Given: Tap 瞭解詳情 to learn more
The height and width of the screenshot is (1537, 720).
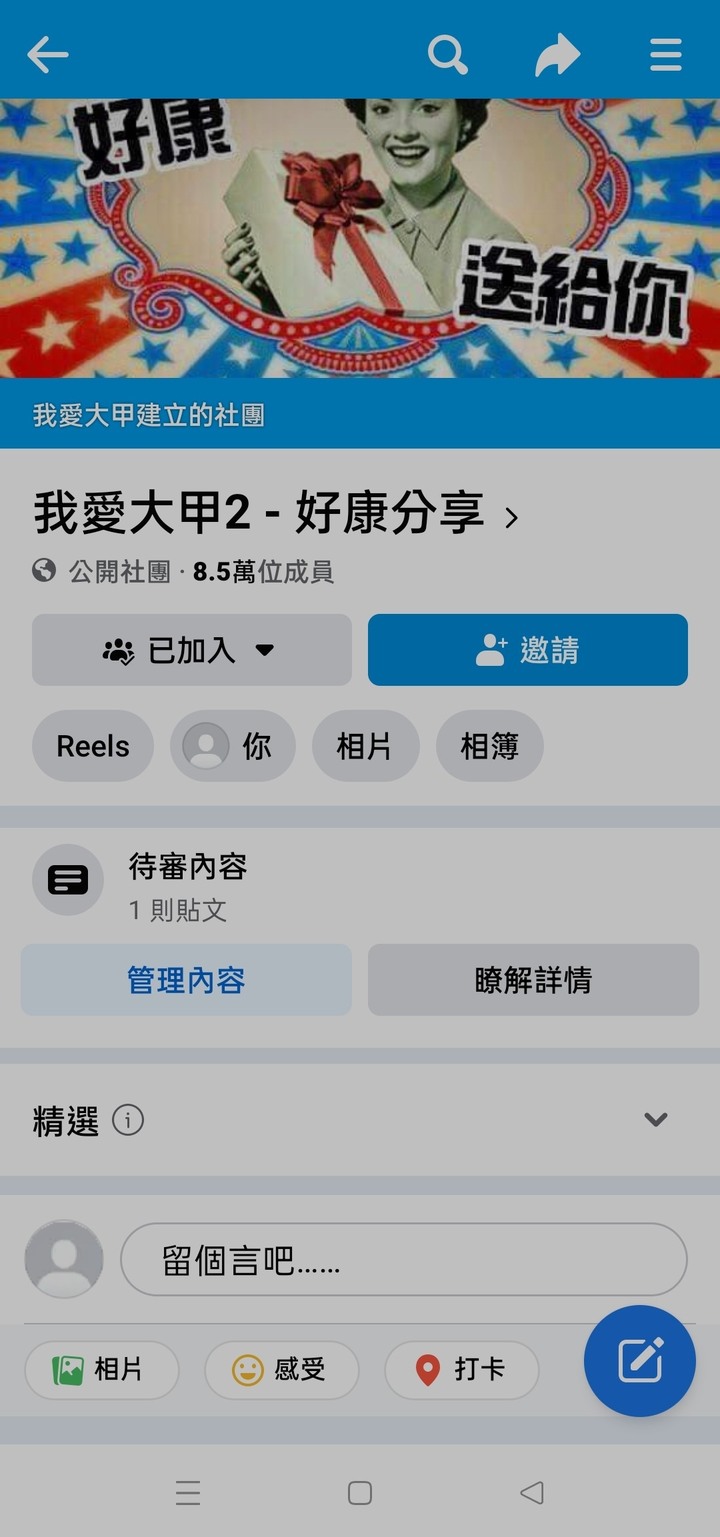Looking at the screenshot, I should pos(533,980).
